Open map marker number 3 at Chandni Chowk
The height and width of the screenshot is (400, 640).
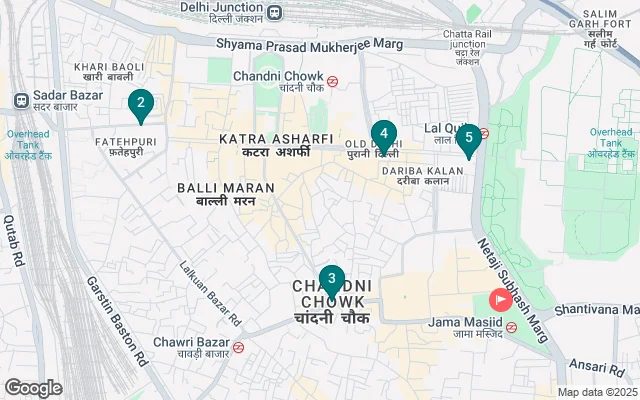(x=332, y=279)
